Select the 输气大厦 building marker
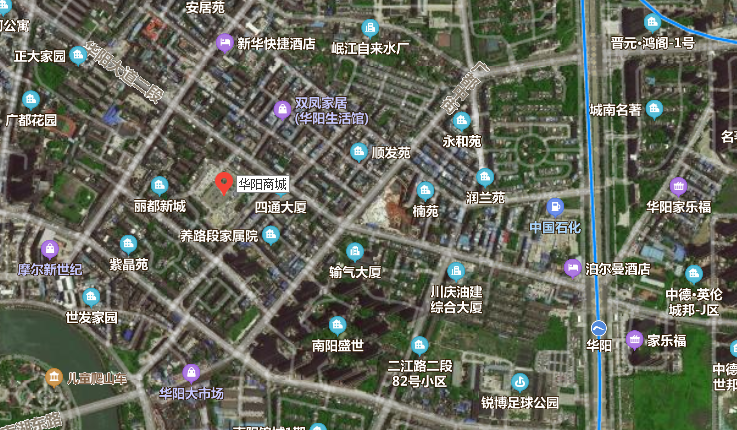The image size is (737, 430). point(354,251)
